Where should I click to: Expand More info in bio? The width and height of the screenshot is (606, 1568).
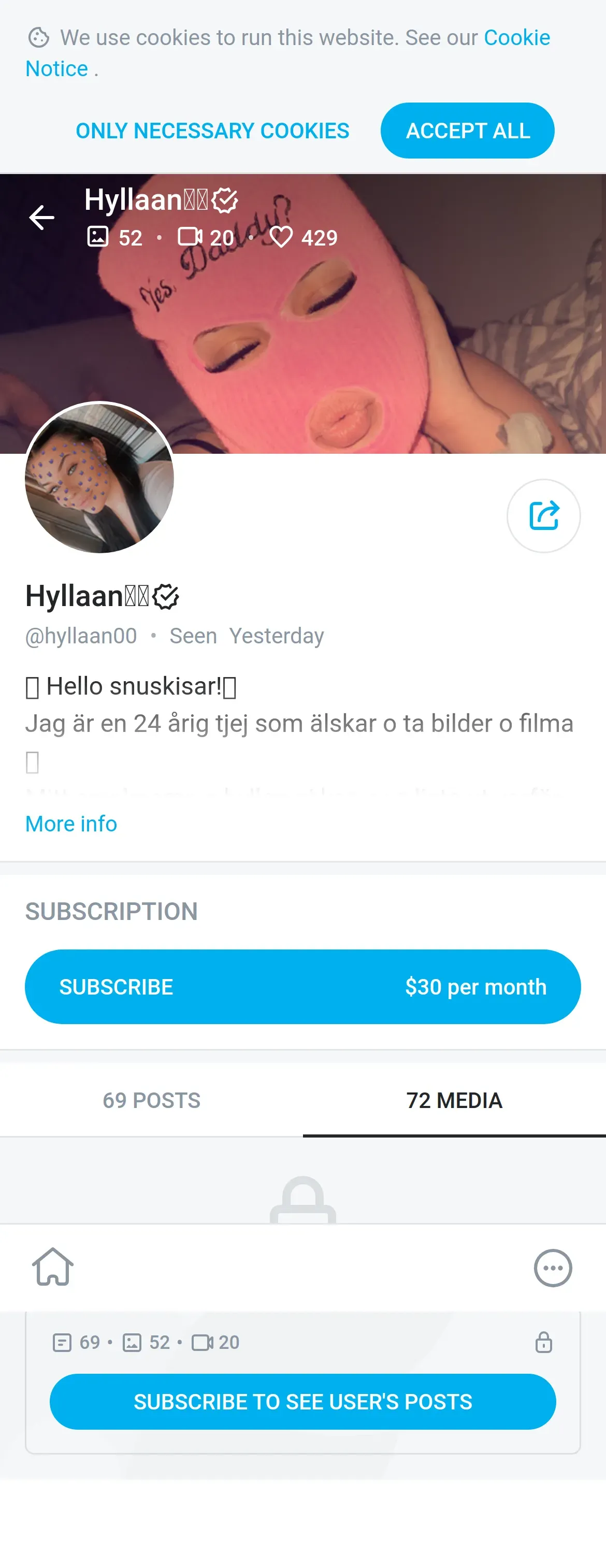pos(71,824)
